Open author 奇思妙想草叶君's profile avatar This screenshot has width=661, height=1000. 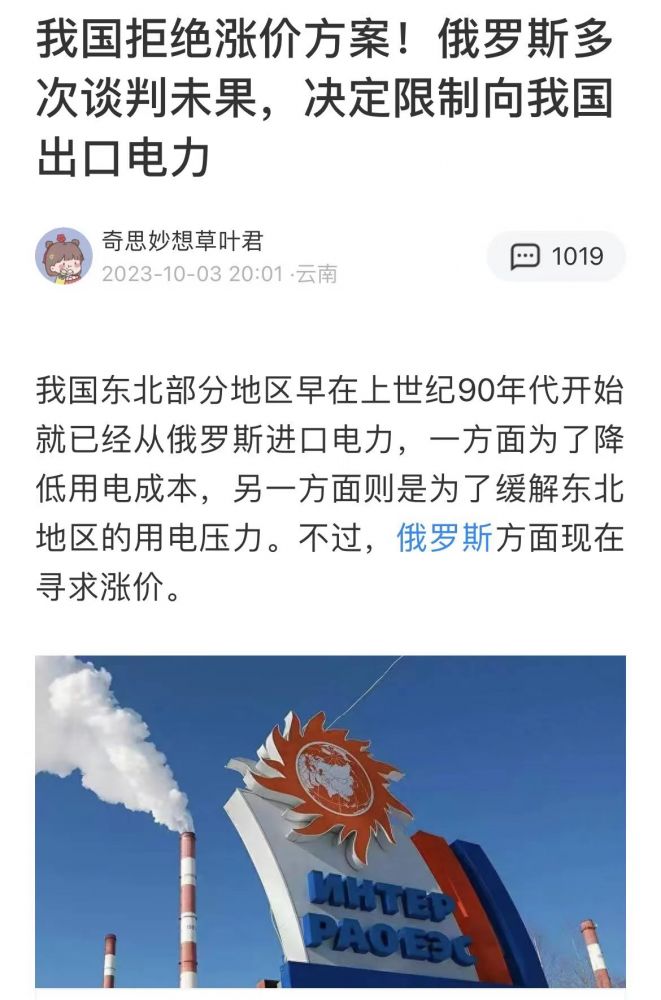(64, 256)
